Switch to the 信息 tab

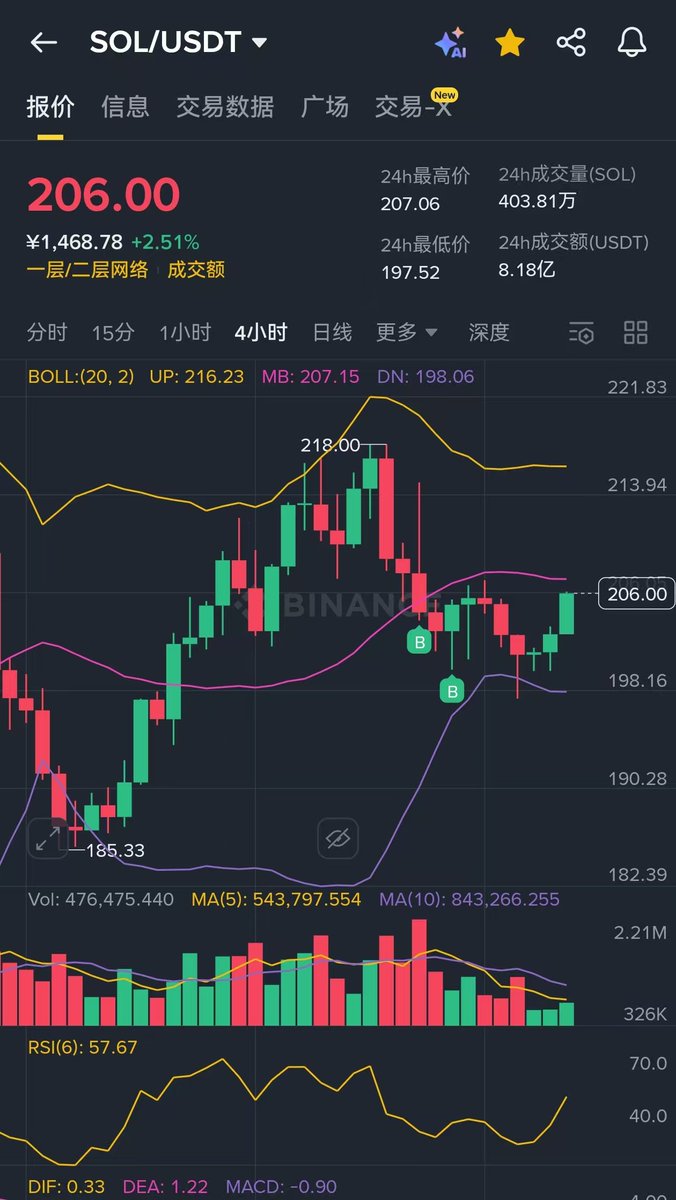click(x=125, y=107)
